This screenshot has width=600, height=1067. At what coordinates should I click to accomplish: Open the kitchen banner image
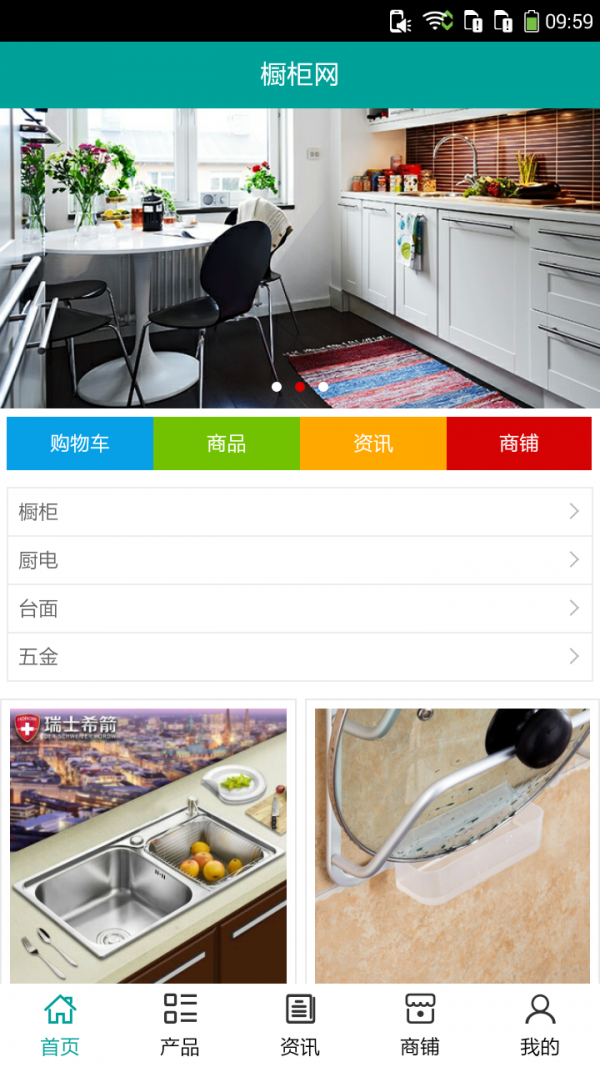tap(300, 258)
